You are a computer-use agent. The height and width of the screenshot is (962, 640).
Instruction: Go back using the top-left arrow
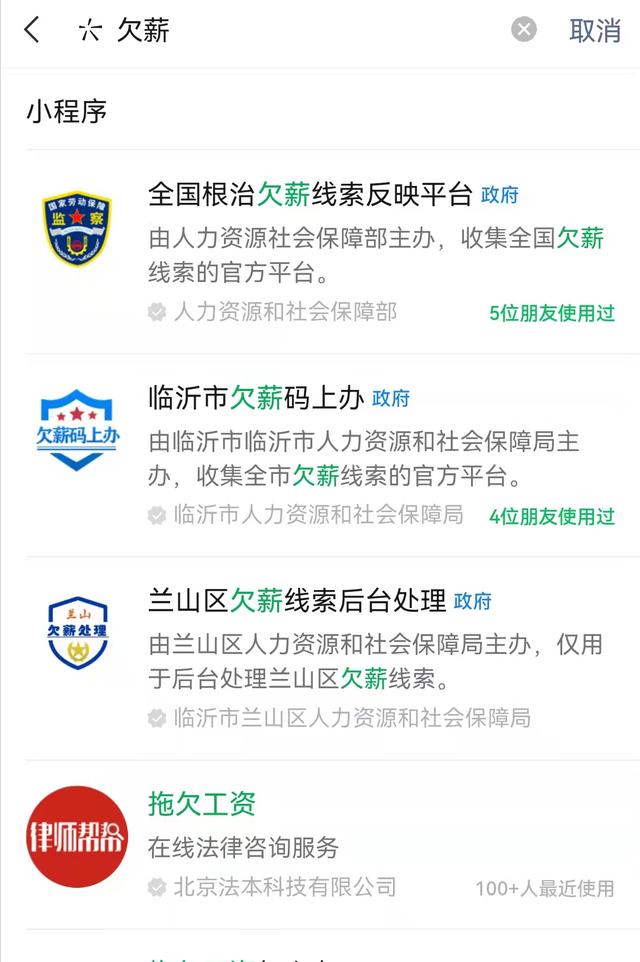(x=32, y=30)
